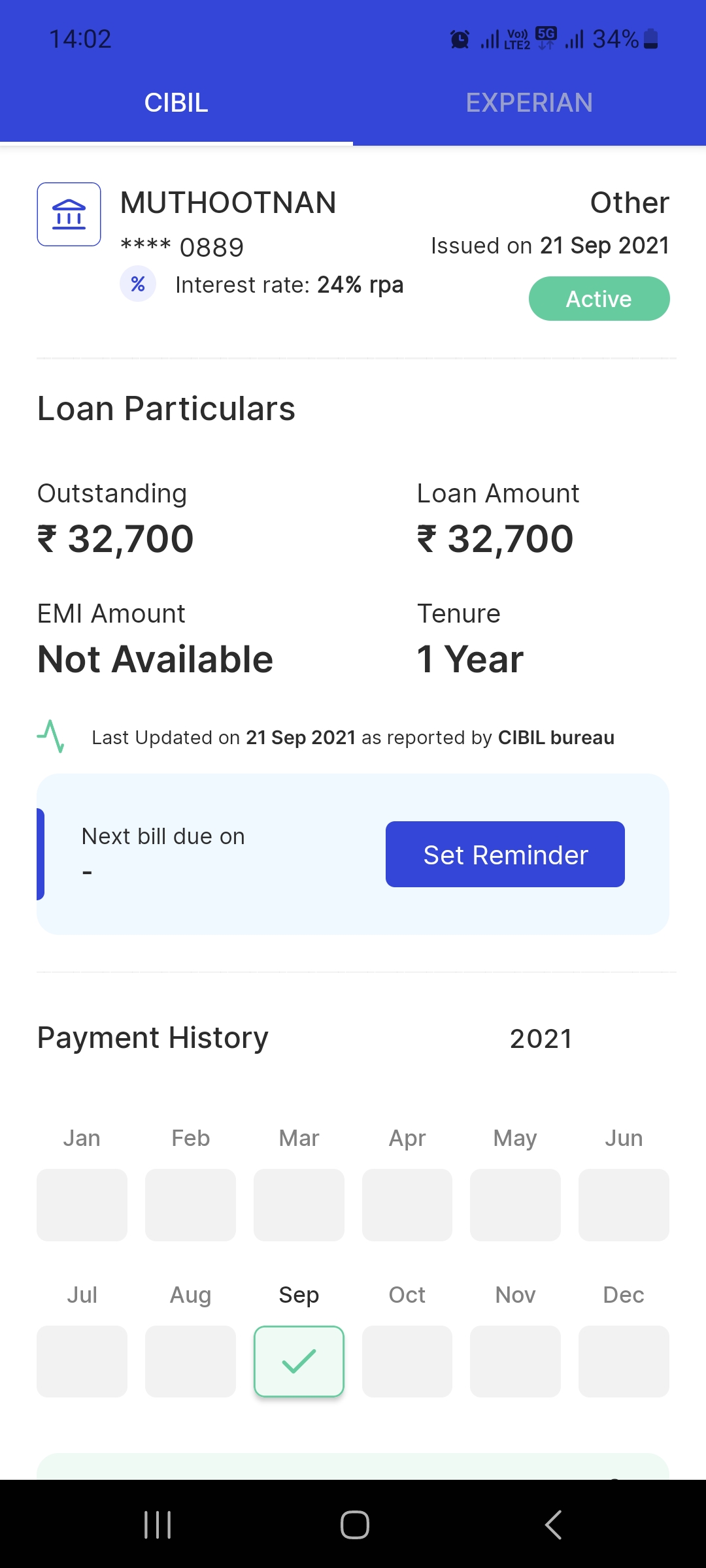Open recent apps from the navigation bar
This screenshot has height=1568, width=706.
(158, 1525)
